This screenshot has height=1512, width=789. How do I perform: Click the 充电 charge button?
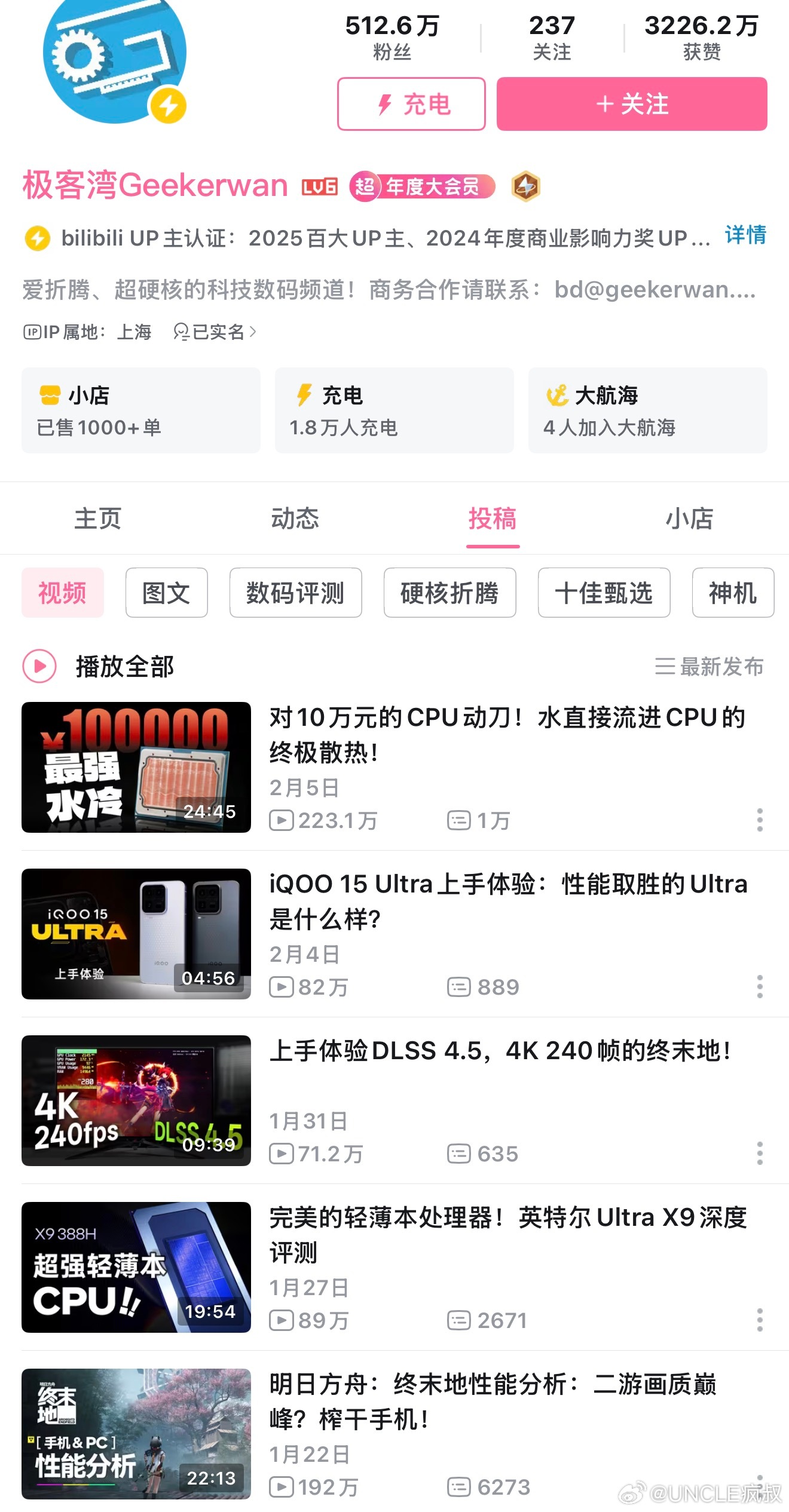coord(411,105)
